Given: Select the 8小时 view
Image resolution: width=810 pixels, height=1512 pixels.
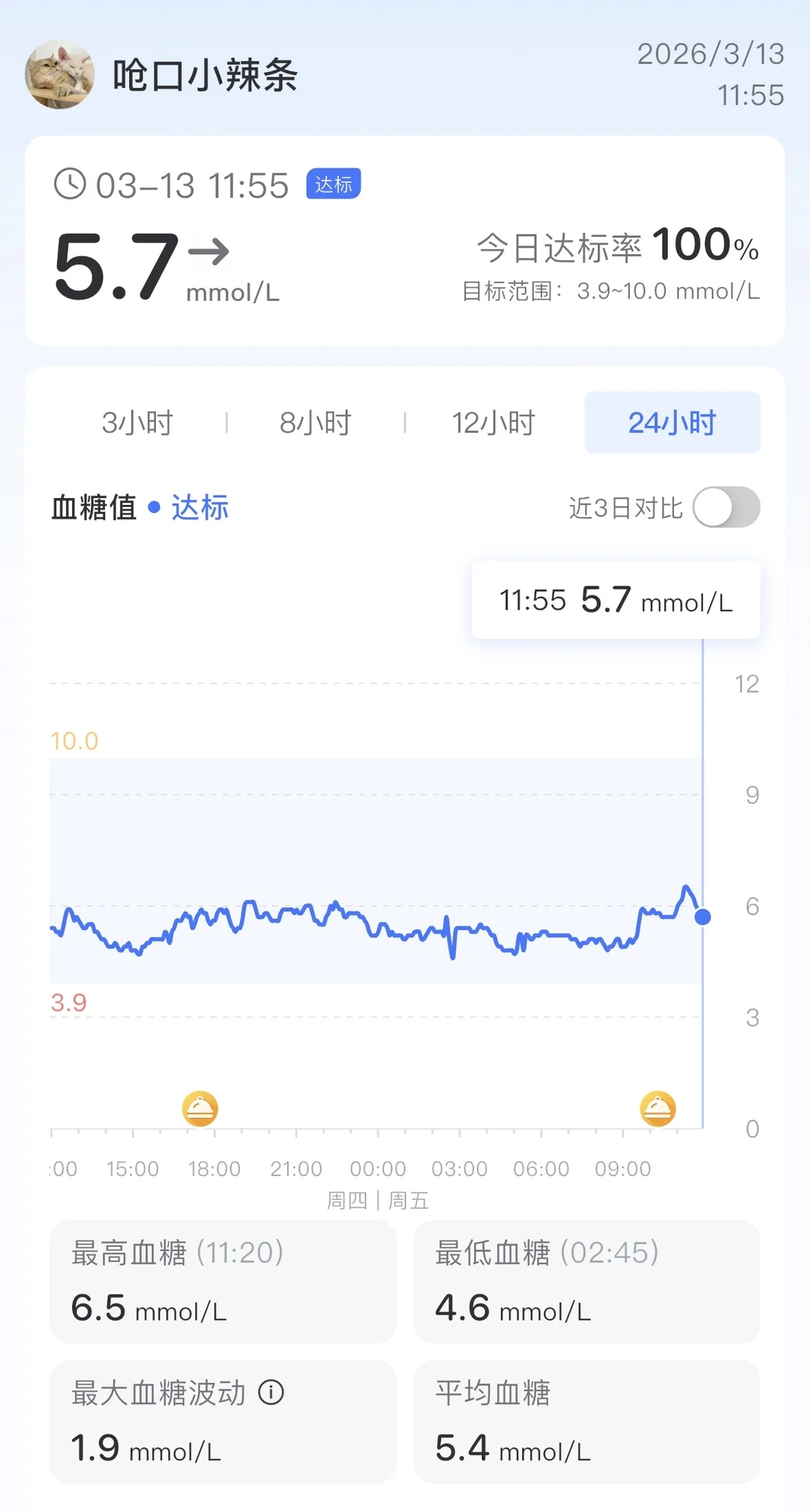Looking at the screenshot, I should tap(316, 422).
